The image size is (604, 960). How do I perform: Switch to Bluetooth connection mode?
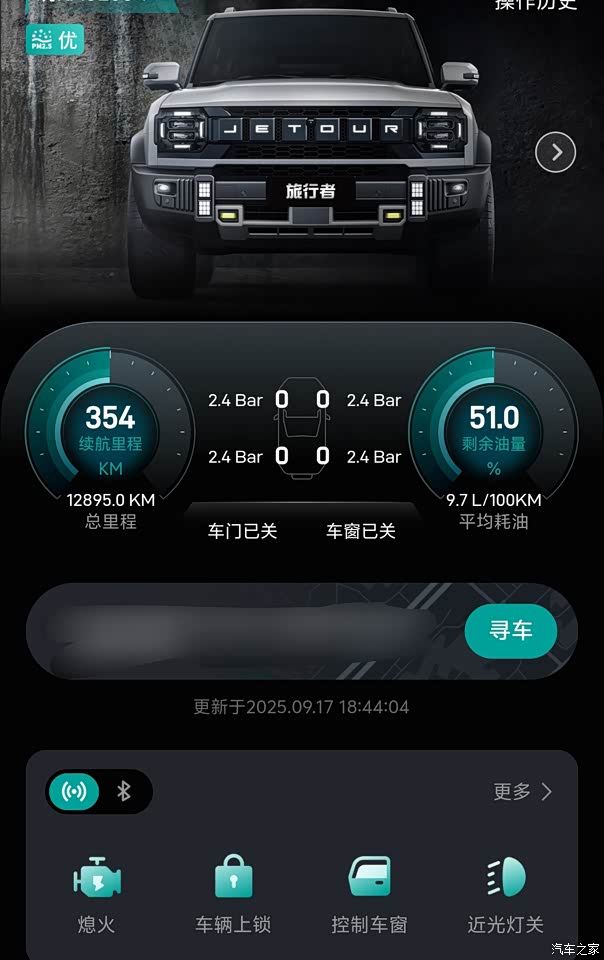point(124,792)
